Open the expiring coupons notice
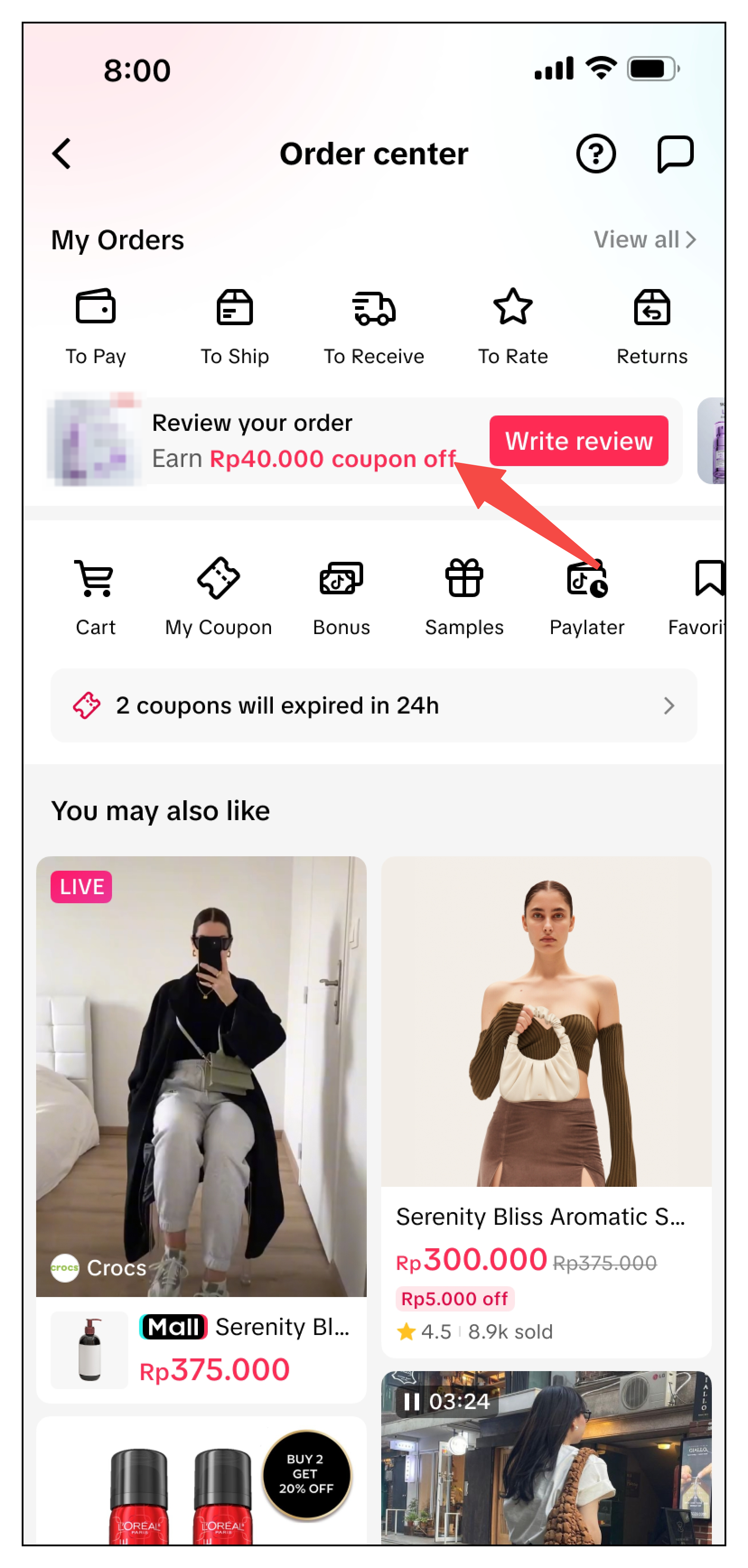748x1568 pixels. [x=373, y=705]
